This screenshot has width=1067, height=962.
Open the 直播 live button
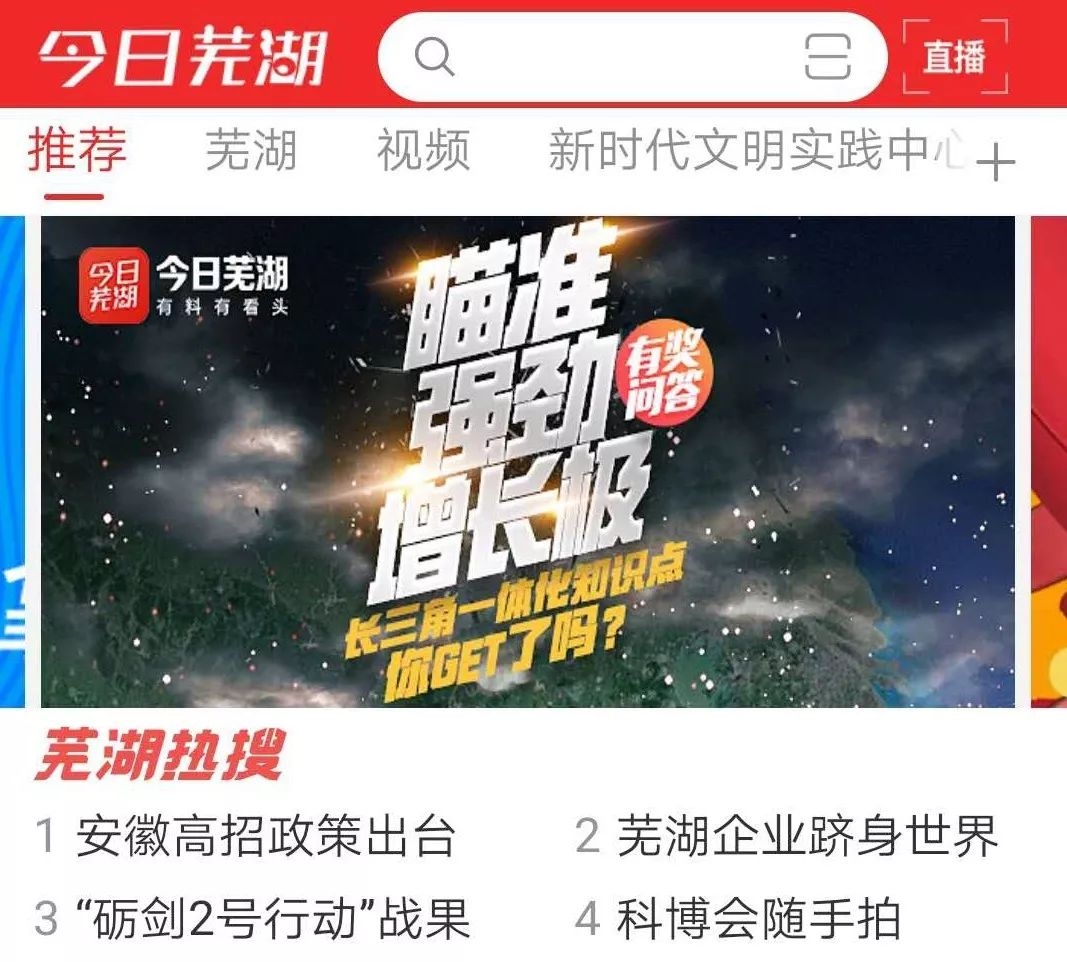tap(954, 57)
